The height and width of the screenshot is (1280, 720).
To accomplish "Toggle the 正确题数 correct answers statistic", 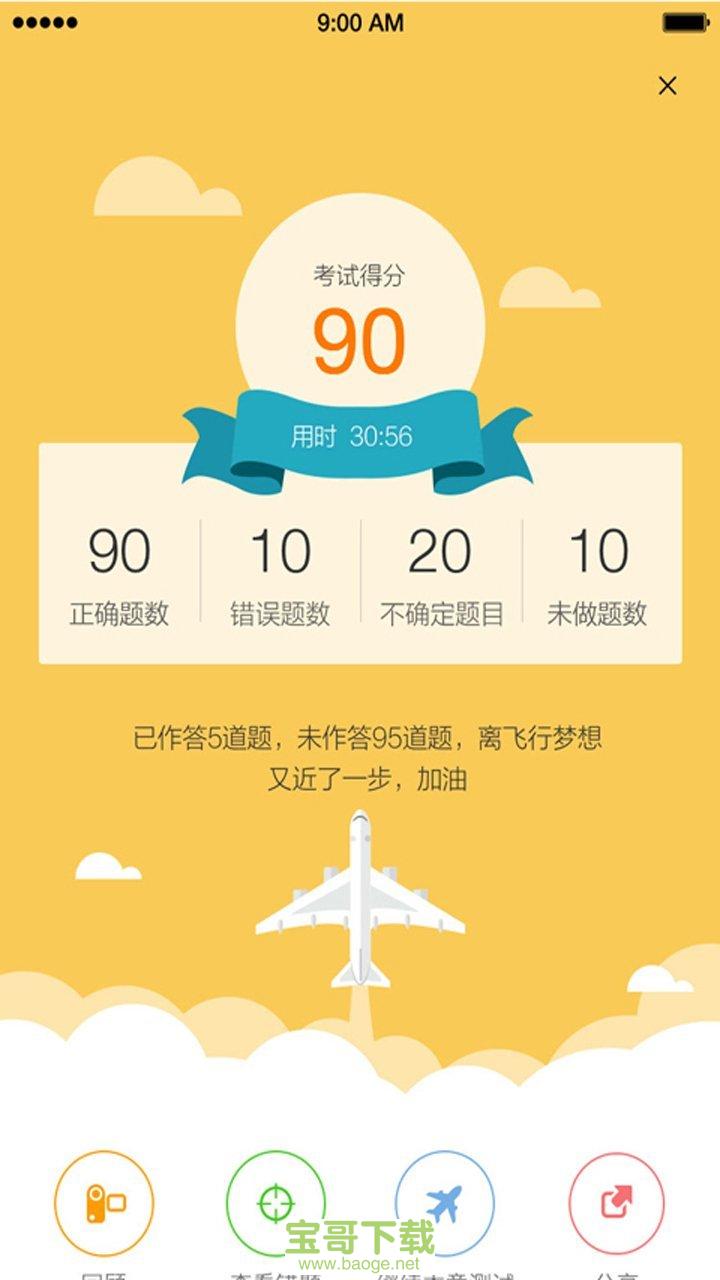I will pyautogui.click(x=120, y=570).
